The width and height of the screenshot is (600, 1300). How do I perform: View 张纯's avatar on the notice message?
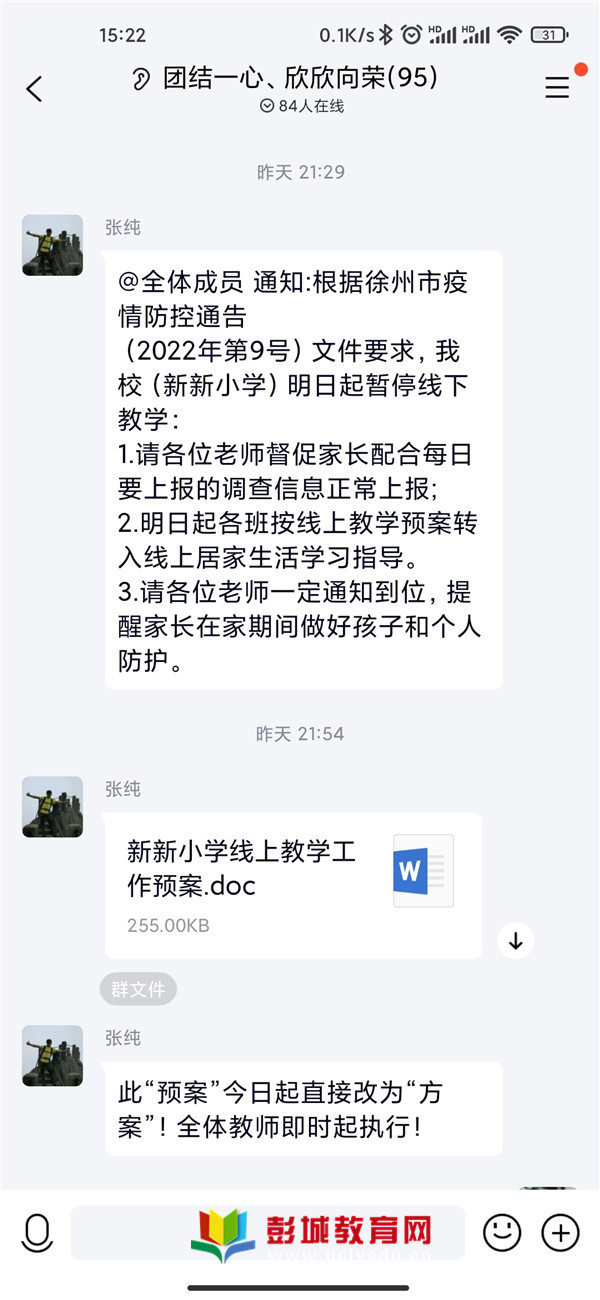coord(52,245)
